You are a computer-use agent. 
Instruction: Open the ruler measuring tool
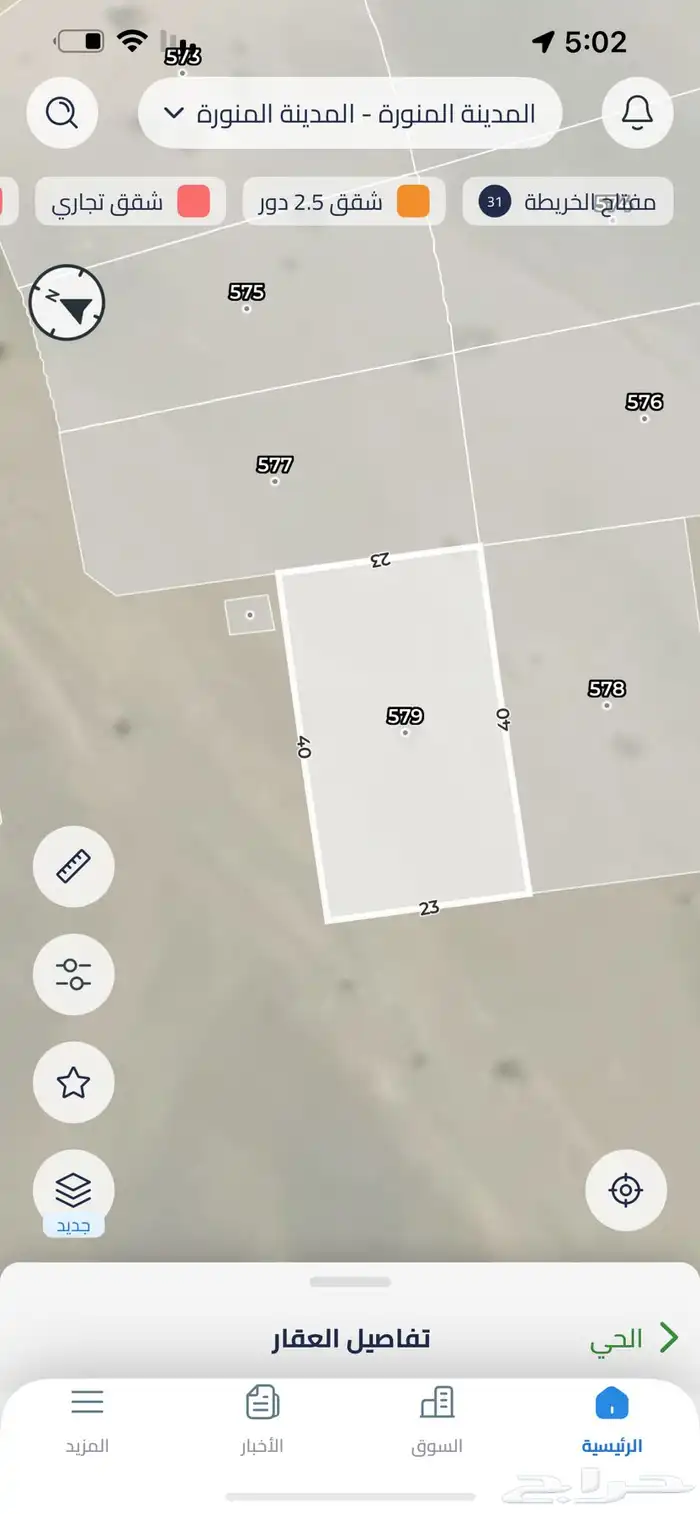point(73,866)
